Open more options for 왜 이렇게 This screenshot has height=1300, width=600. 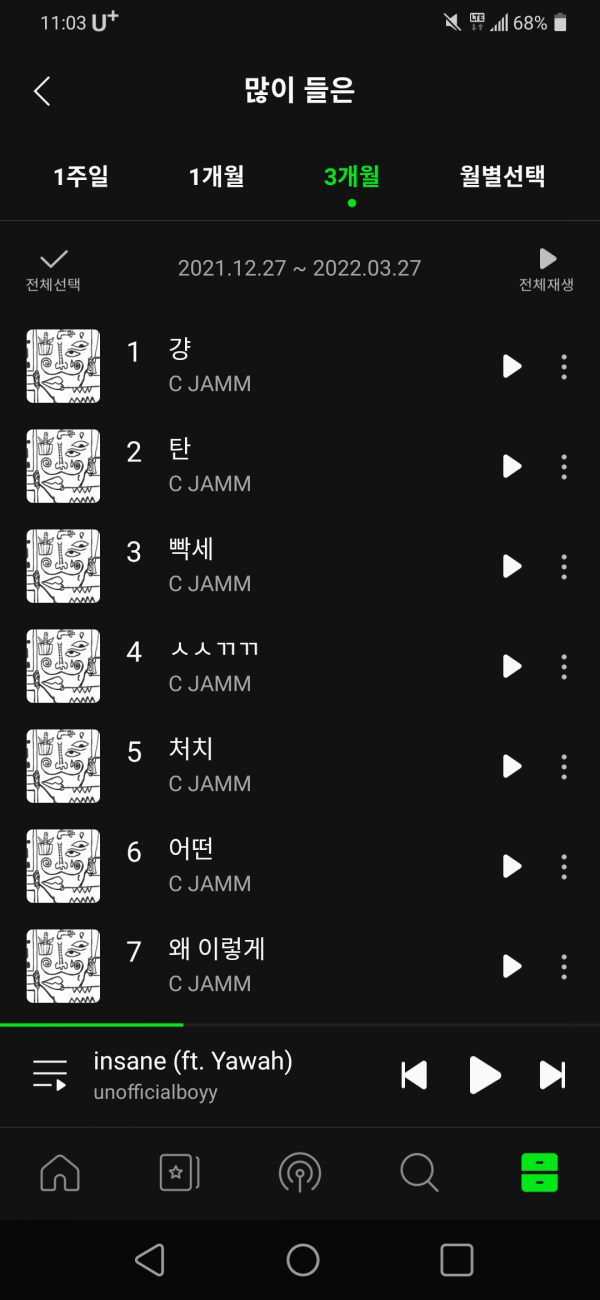[x=564, y=966]
